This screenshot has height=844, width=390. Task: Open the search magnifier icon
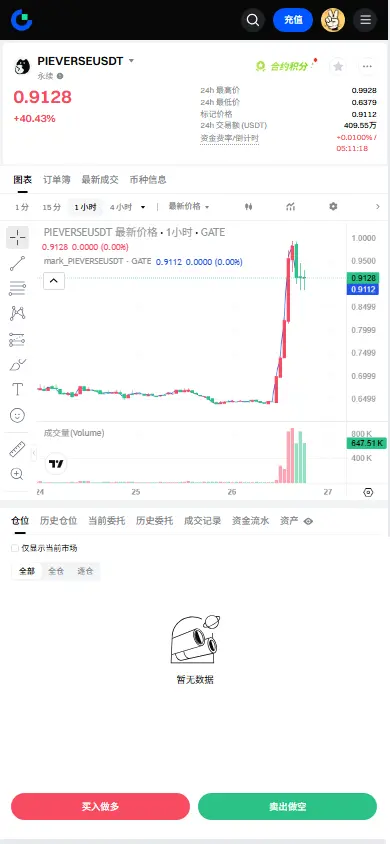(253, 20)
